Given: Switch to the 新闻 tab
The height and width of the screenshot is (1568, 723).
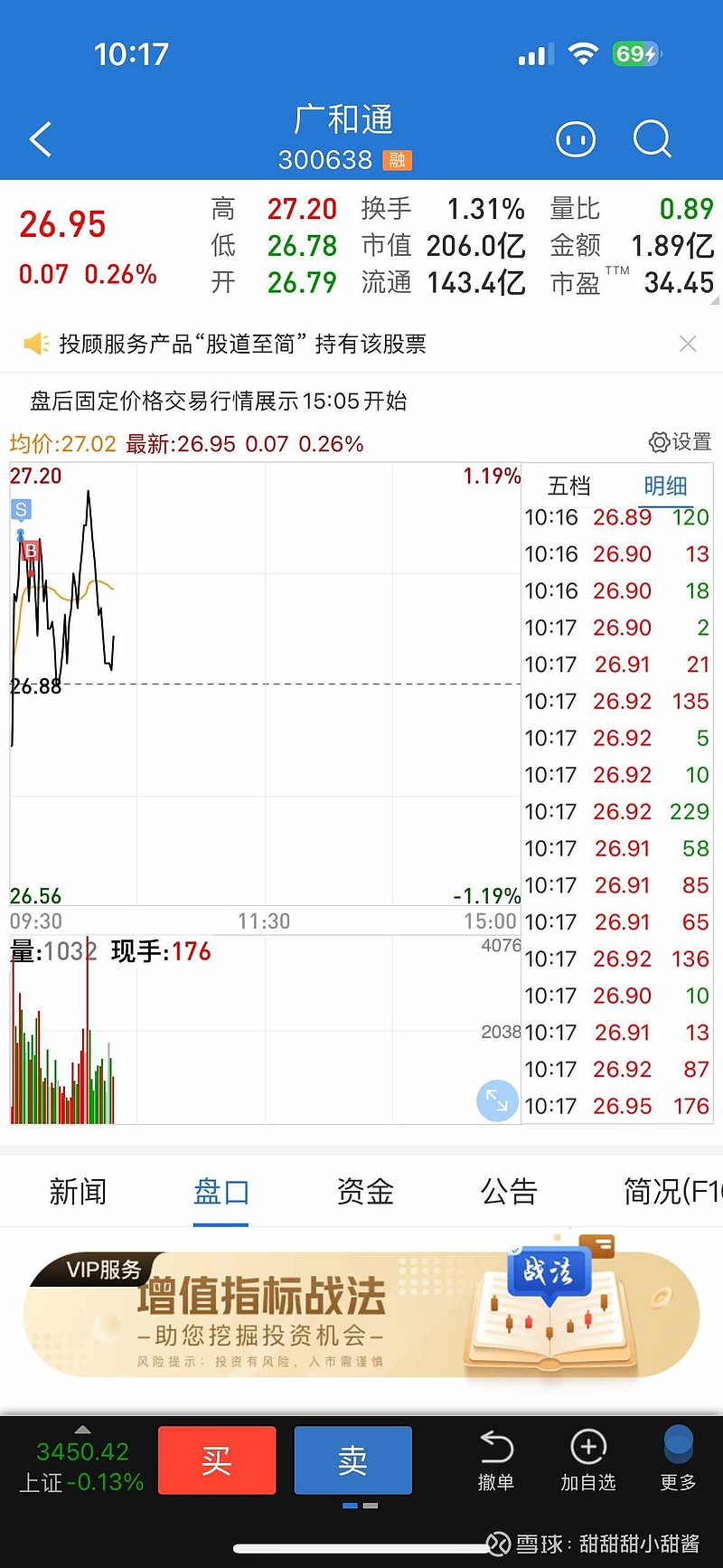Looking at the screenshot, I should (x=78, y=1192).
